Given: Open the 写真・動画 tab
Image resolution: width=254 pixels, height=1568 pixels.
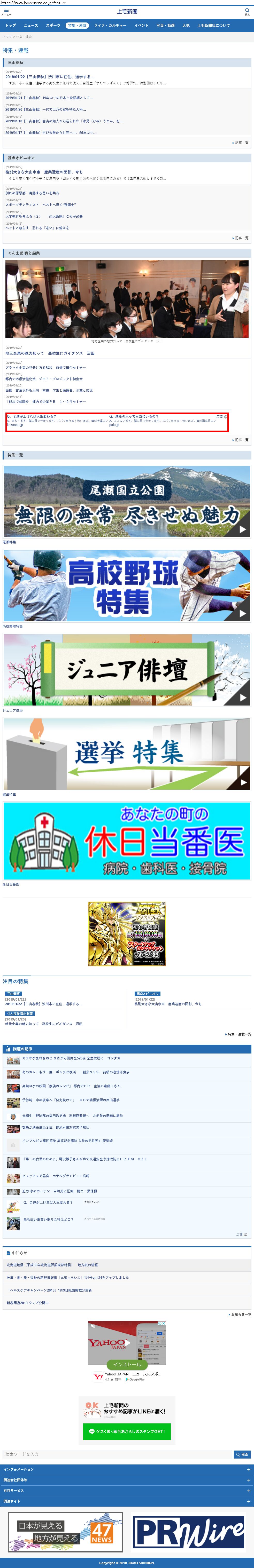Looking at the screenshot, I should tap(165, 26).
